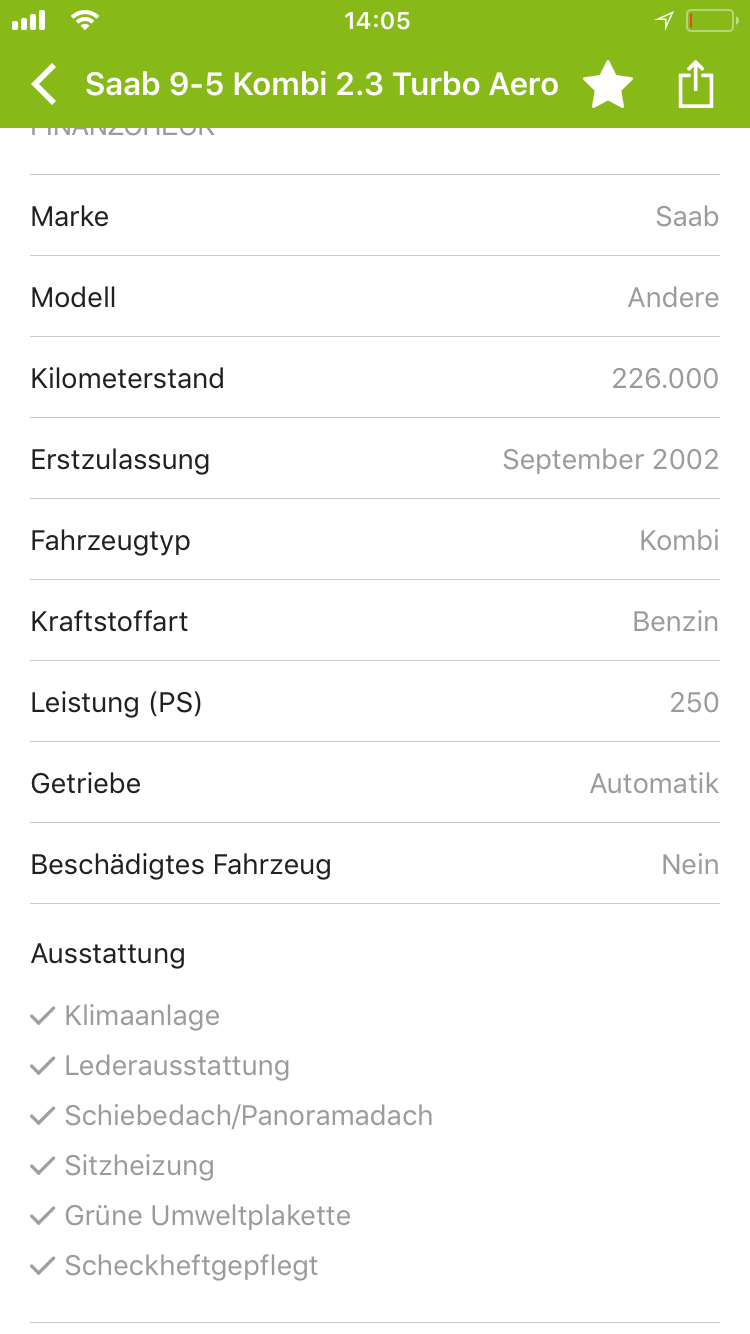Share this Saab 9-5 listing
This screenshot has width=750, height=1334.
[696, 83]
